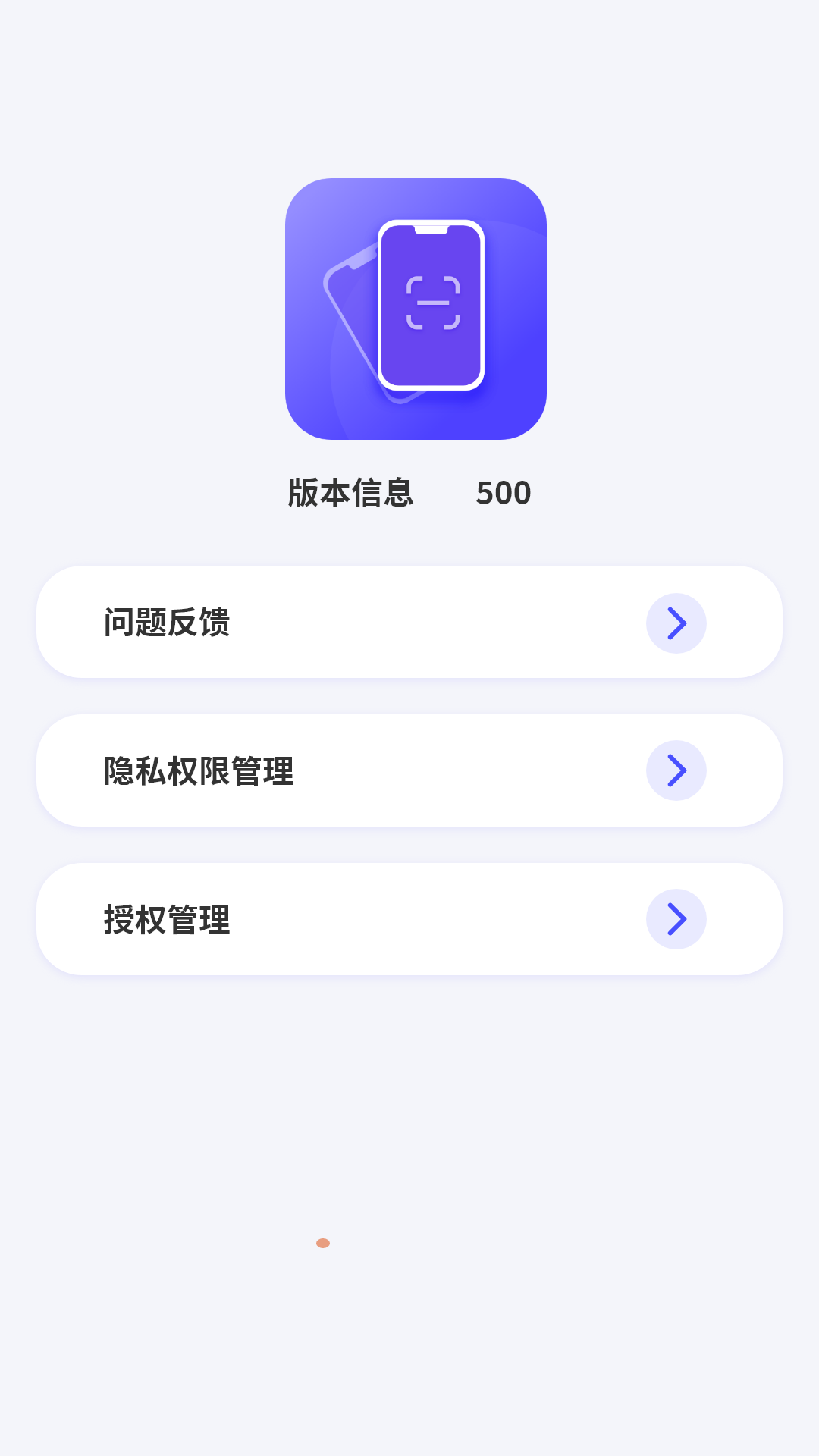Click the circular arrow button on the feedback row
The height and width of the screenshot is (1456, 819).
point(676,623)
